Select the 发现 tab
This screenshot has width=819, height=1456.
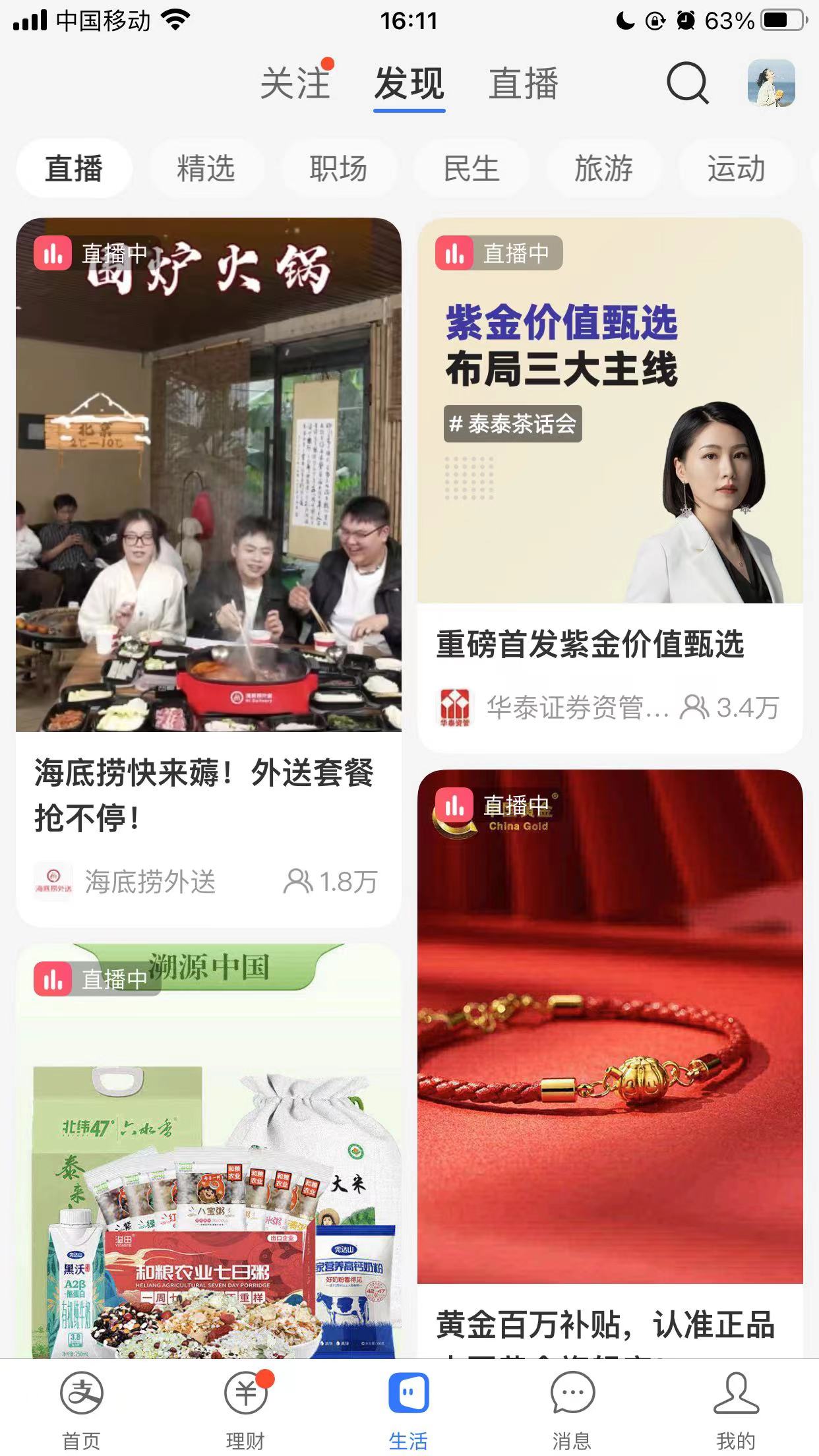409,84
